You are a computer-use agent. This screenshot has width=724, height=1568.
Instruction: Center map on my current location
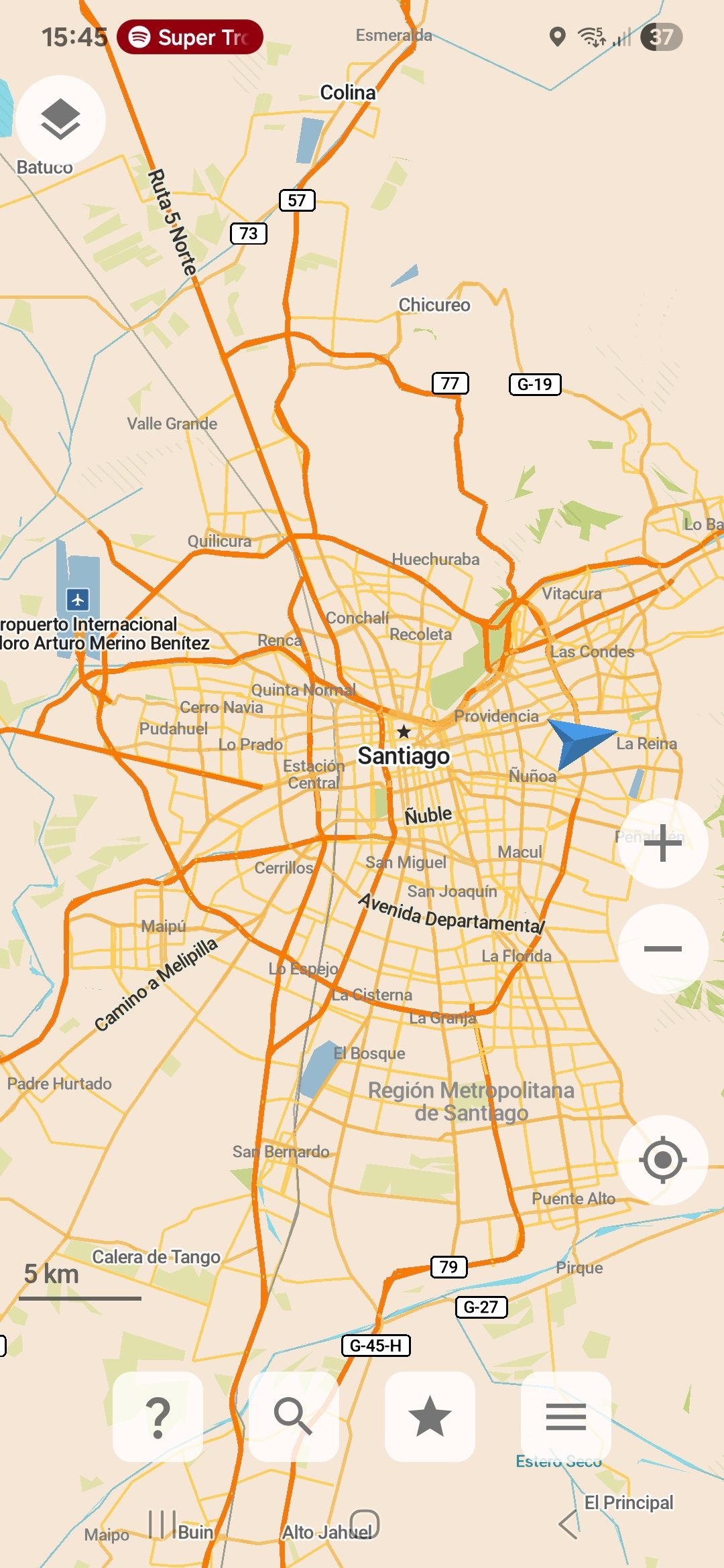(x=662, y=1160)
